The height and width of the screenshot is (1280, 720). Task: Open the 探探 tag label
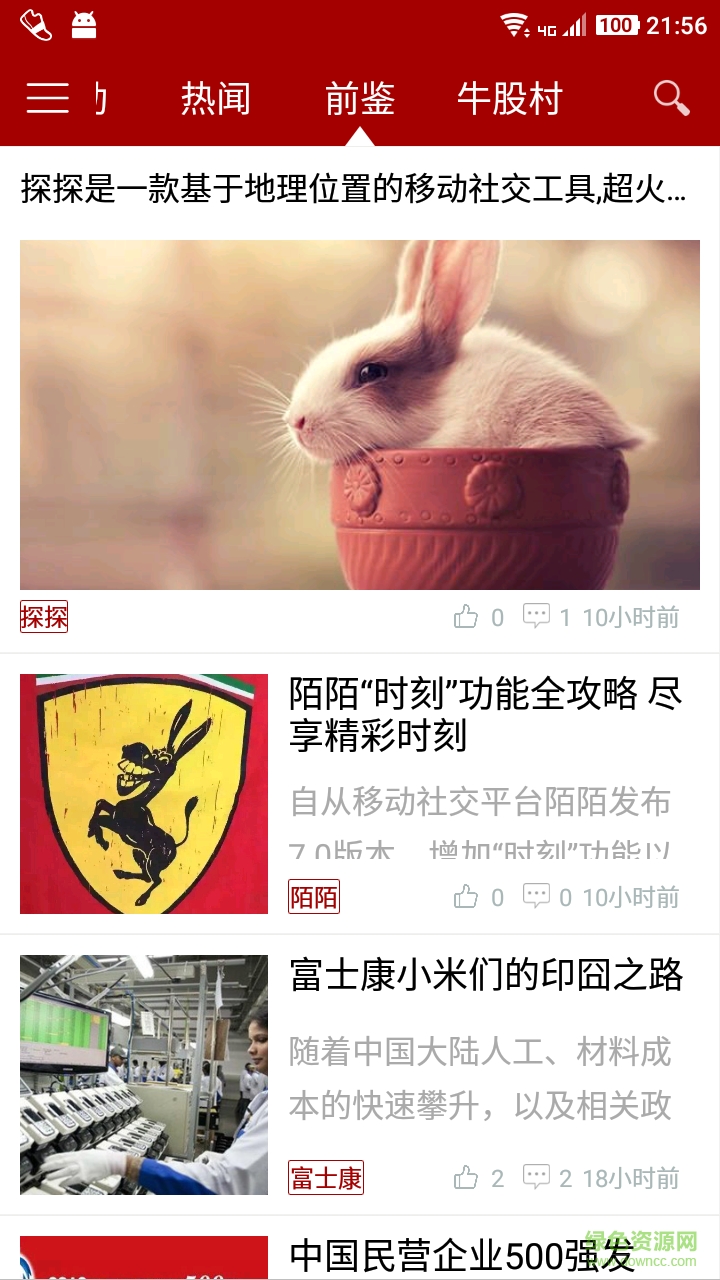tap(44, 617)
